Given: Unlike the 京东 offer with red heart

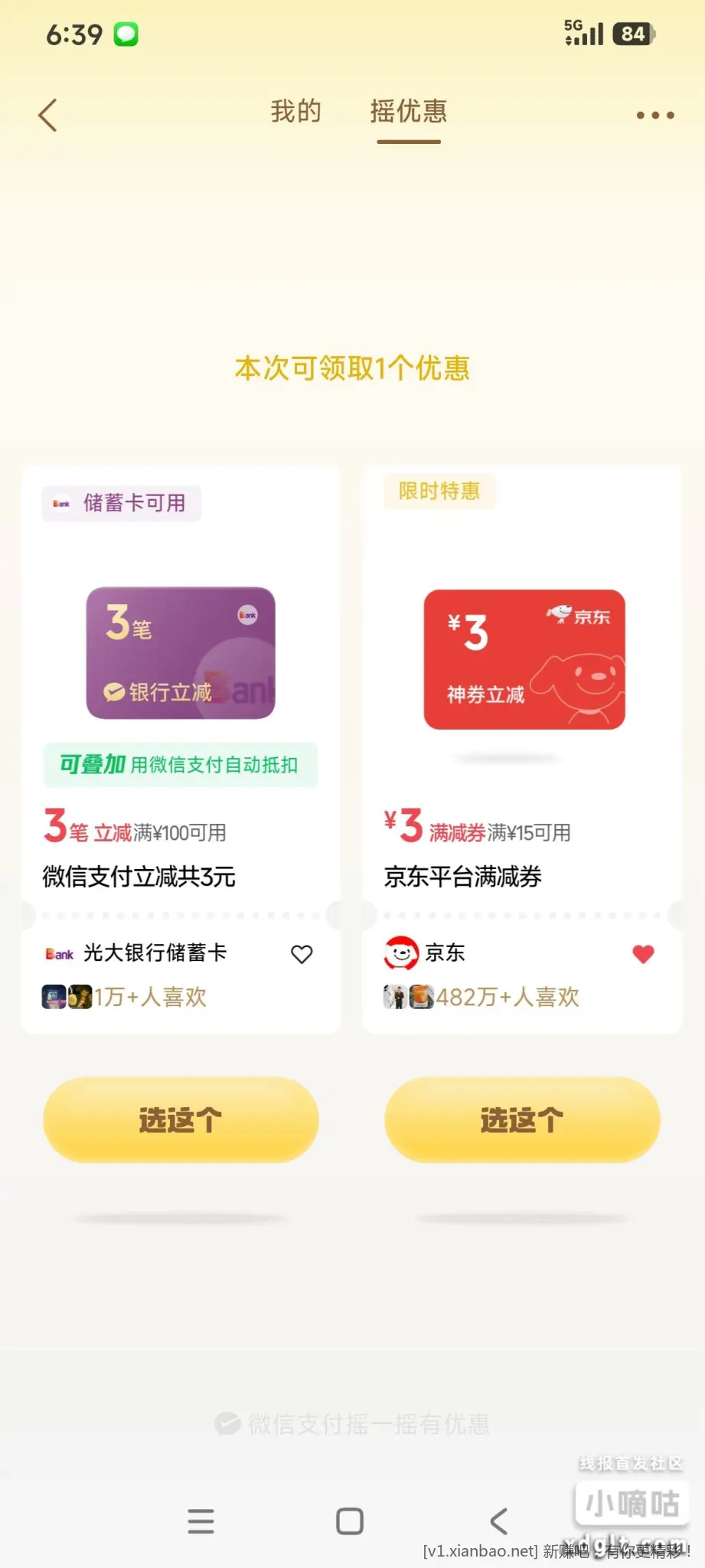Looking at the screenshot, I should tap(643, 954).
